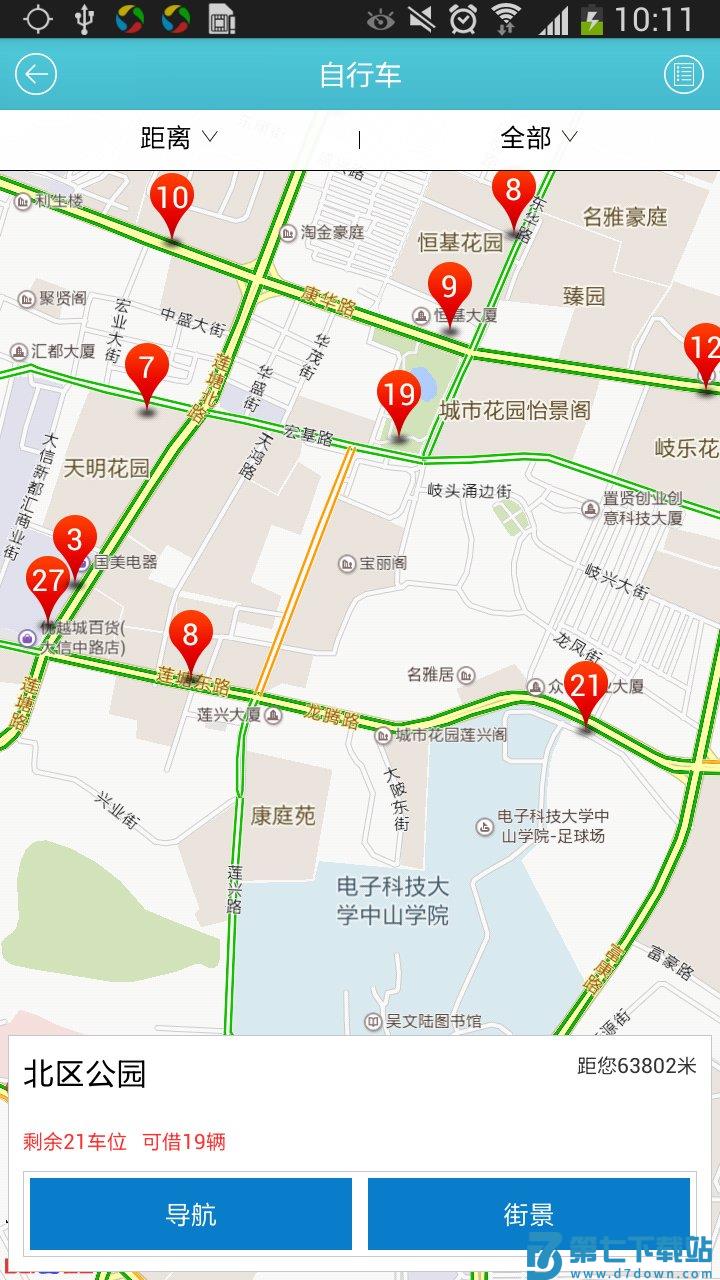Open the station list view icon
720x1280 pixels.
pyautogui.click(x=685, y=75)
